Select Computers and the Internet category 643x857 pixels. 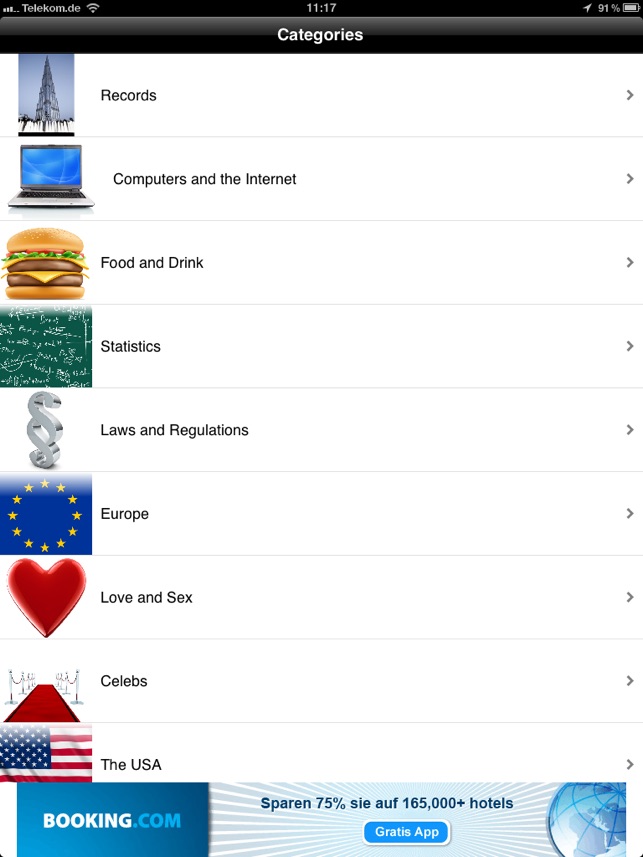[x=322, y=179]
